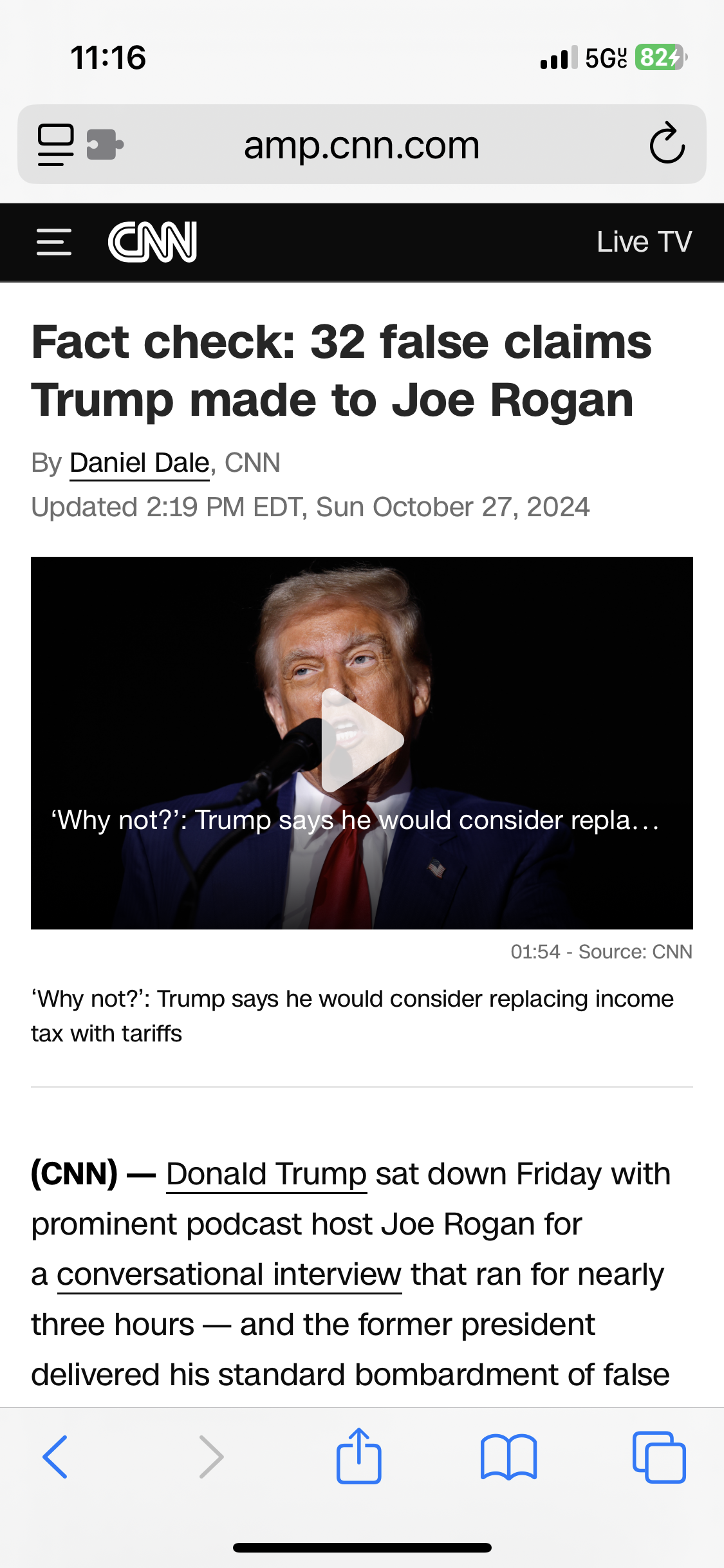Image resolution: width=724 pixels, height=1568 pixels.
Task: Open Live TV
Action: click(x=644, y=242)
